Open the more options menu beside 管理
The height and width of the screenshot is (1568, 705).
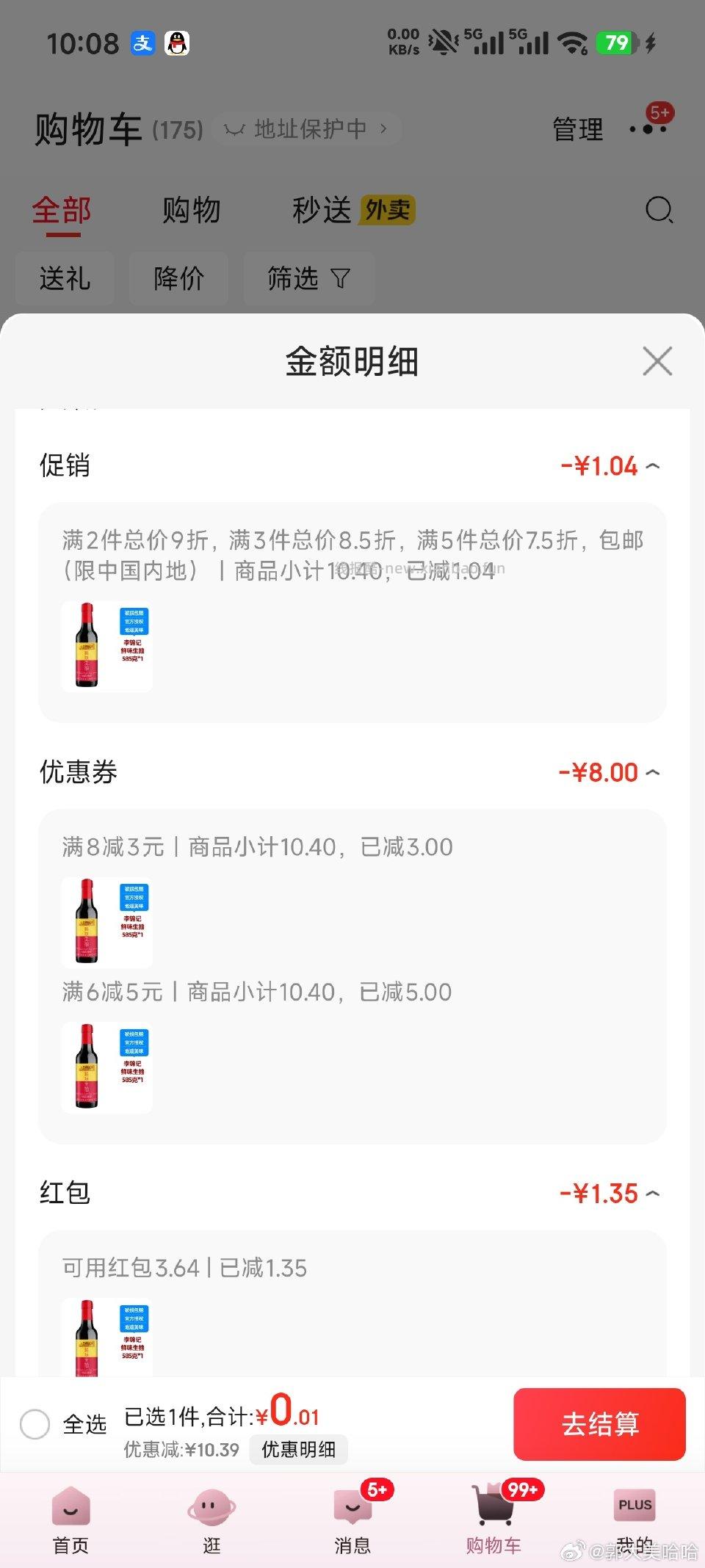(649, 131)
